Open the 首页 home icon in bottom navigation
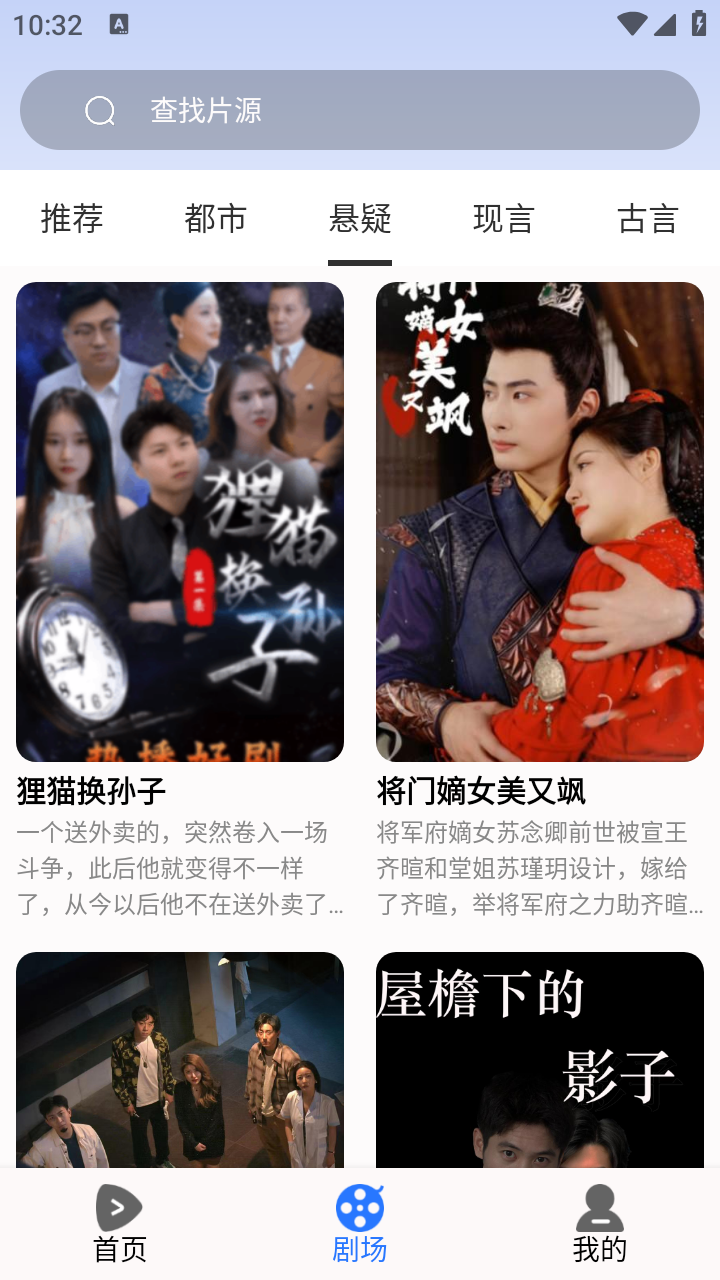 117,1206
